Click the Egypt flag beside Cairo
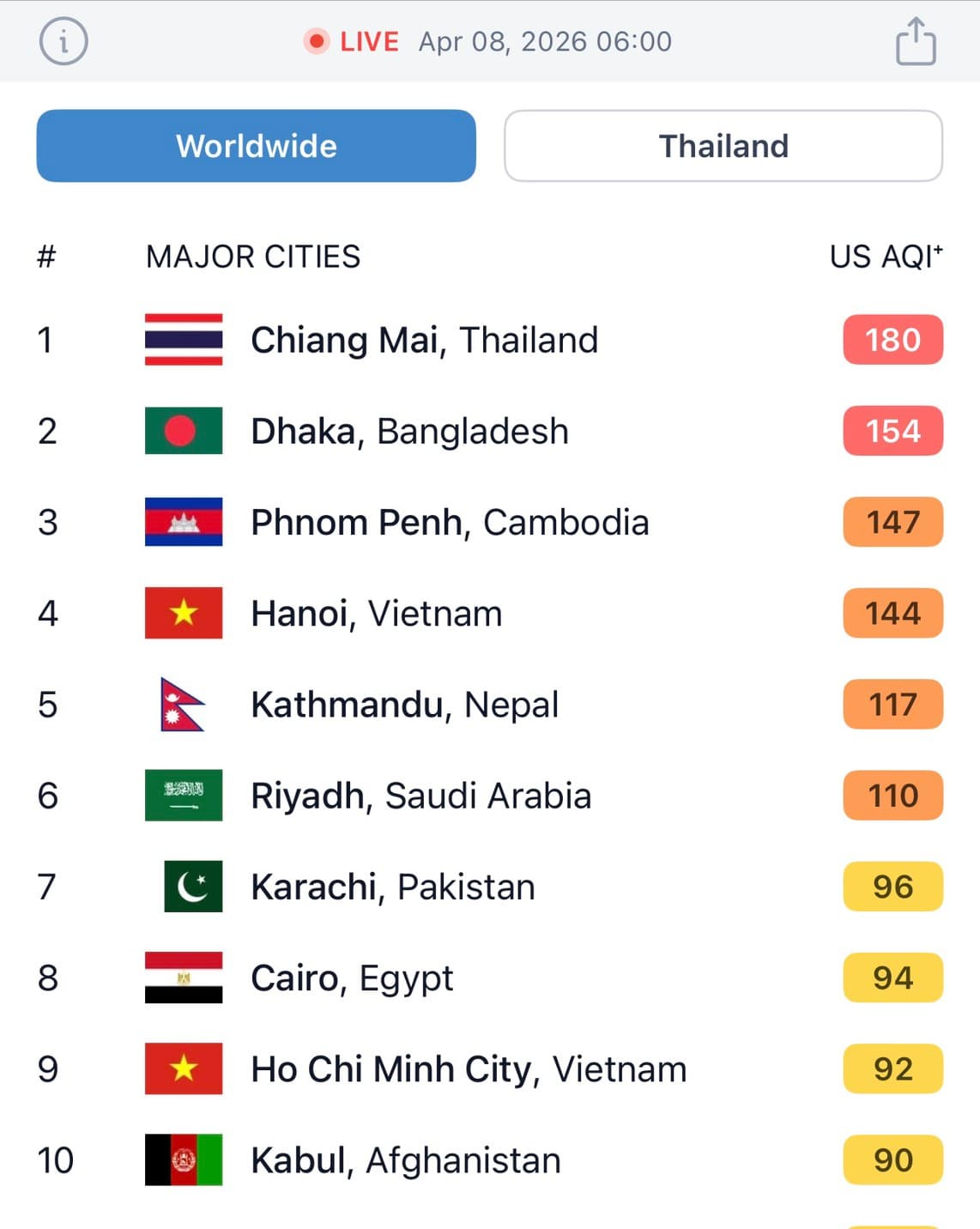The width and height of the screenshot is (980, 1229). 183,977
